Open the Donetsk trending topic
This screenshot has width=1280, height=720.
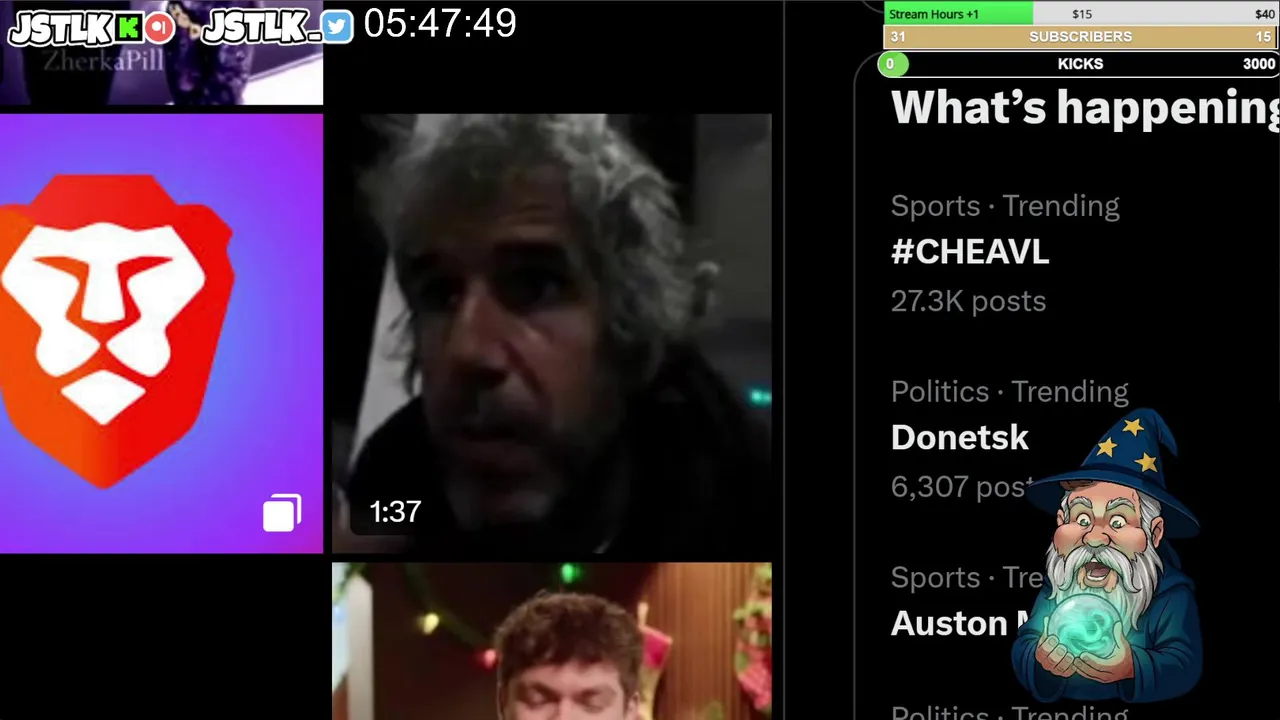click(x=959, y=438)
